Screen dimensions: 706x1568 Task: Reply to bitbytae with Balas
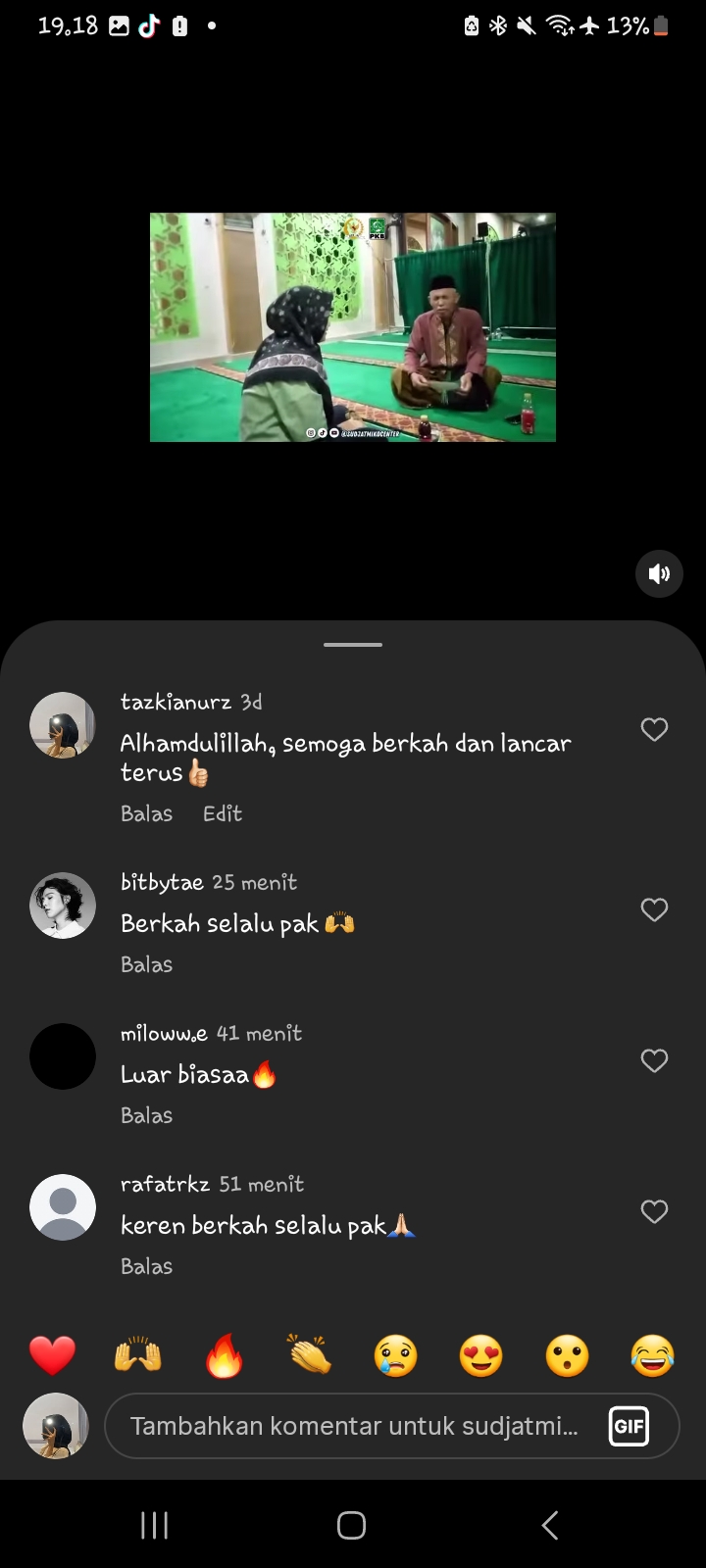[146, 964]
